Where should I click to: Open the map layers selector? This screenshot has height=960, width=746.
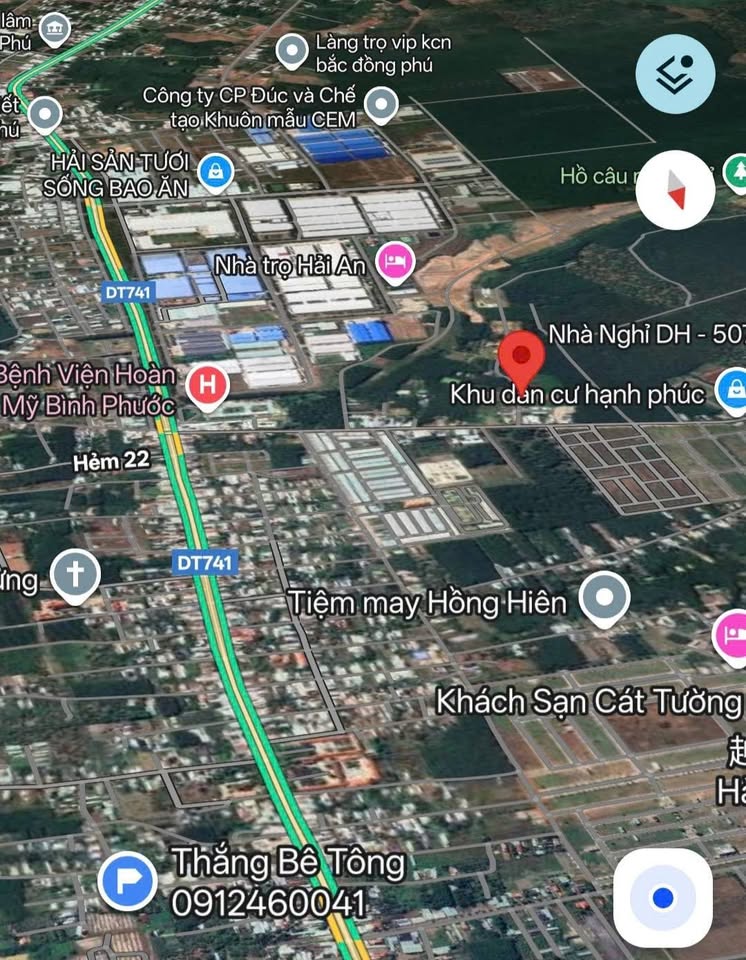[x=675, y=74]
